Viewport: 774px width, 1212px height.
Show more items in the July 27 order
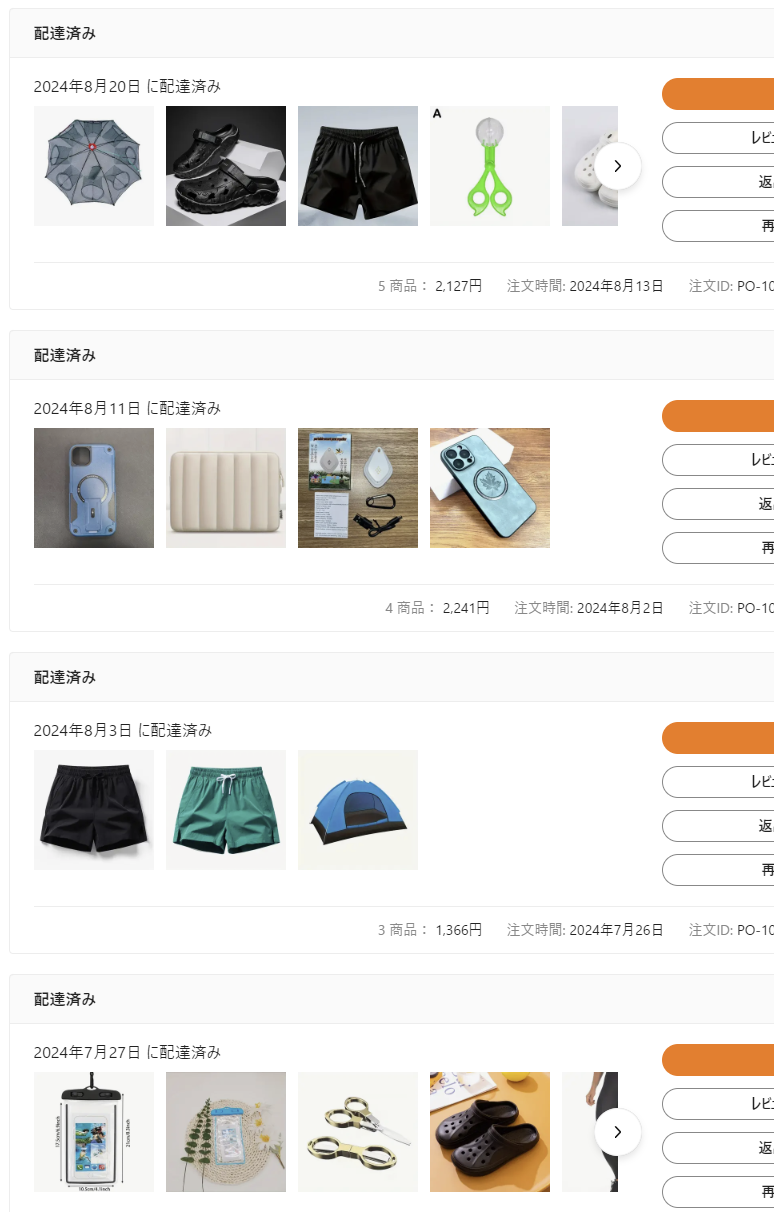pos(618,1132)
